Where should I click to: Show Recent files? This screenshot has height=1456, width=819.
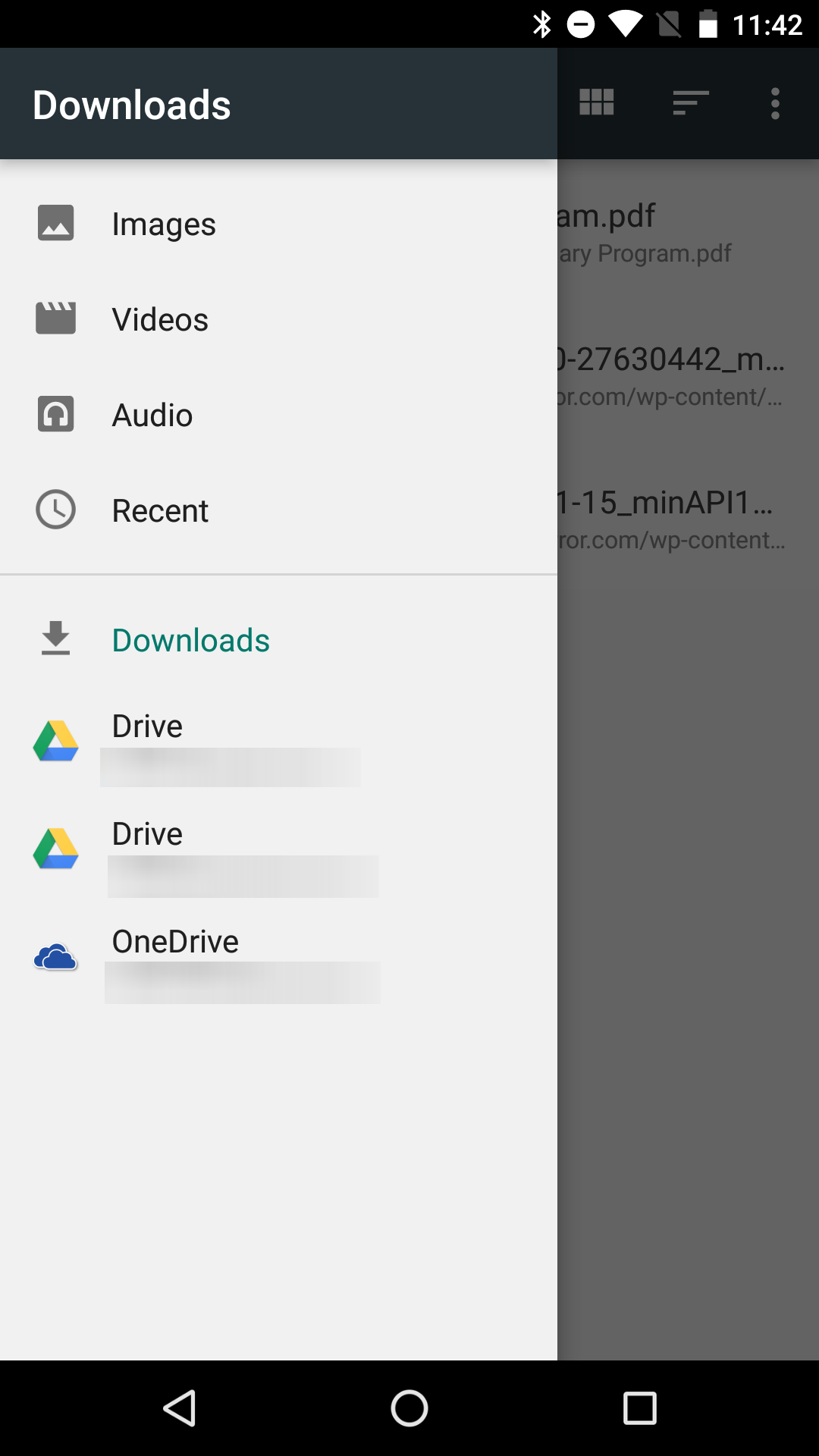[278, 510]
